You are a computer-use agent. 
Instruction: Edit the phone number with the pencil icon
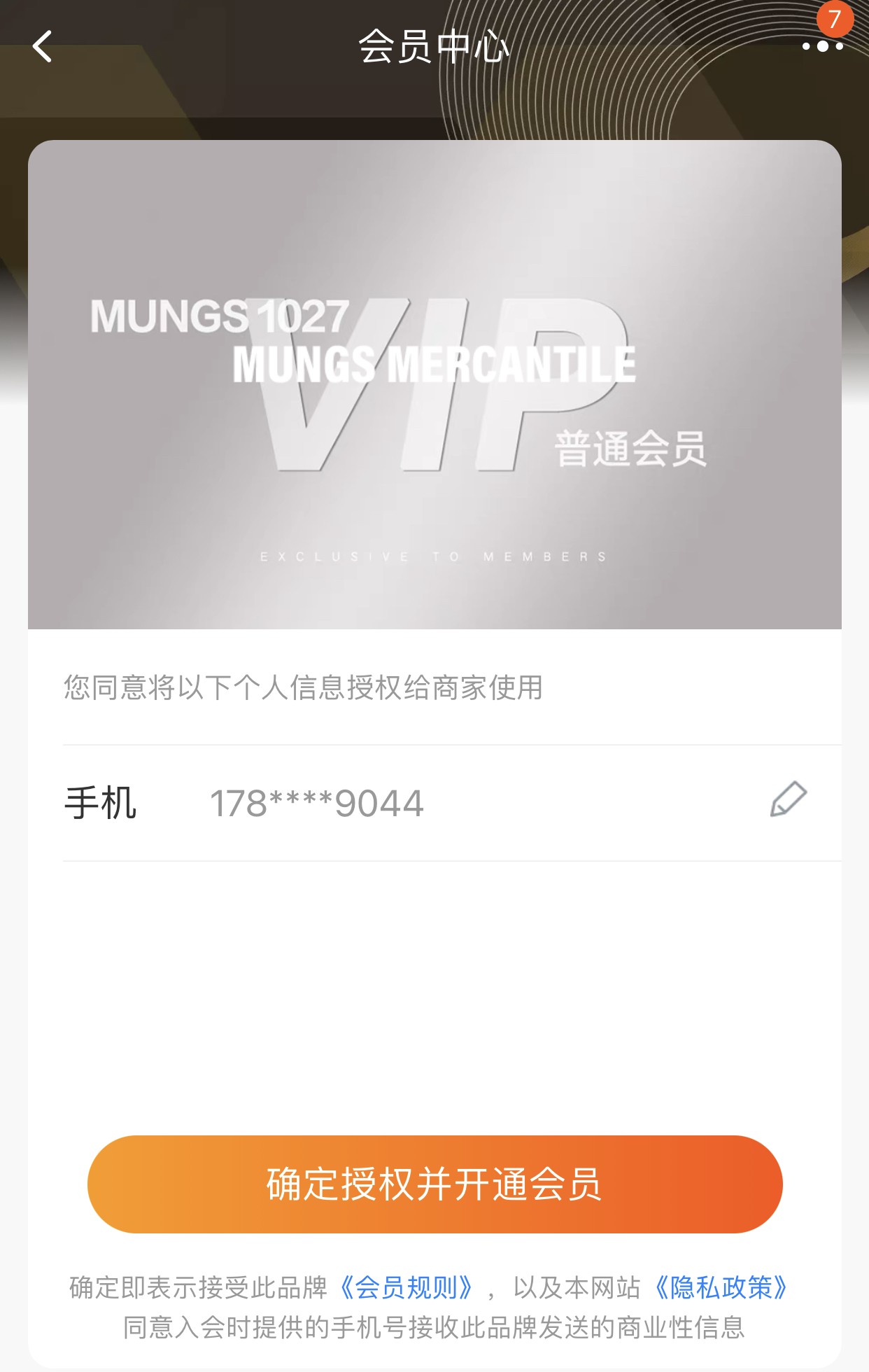click(x=789, y=800)
